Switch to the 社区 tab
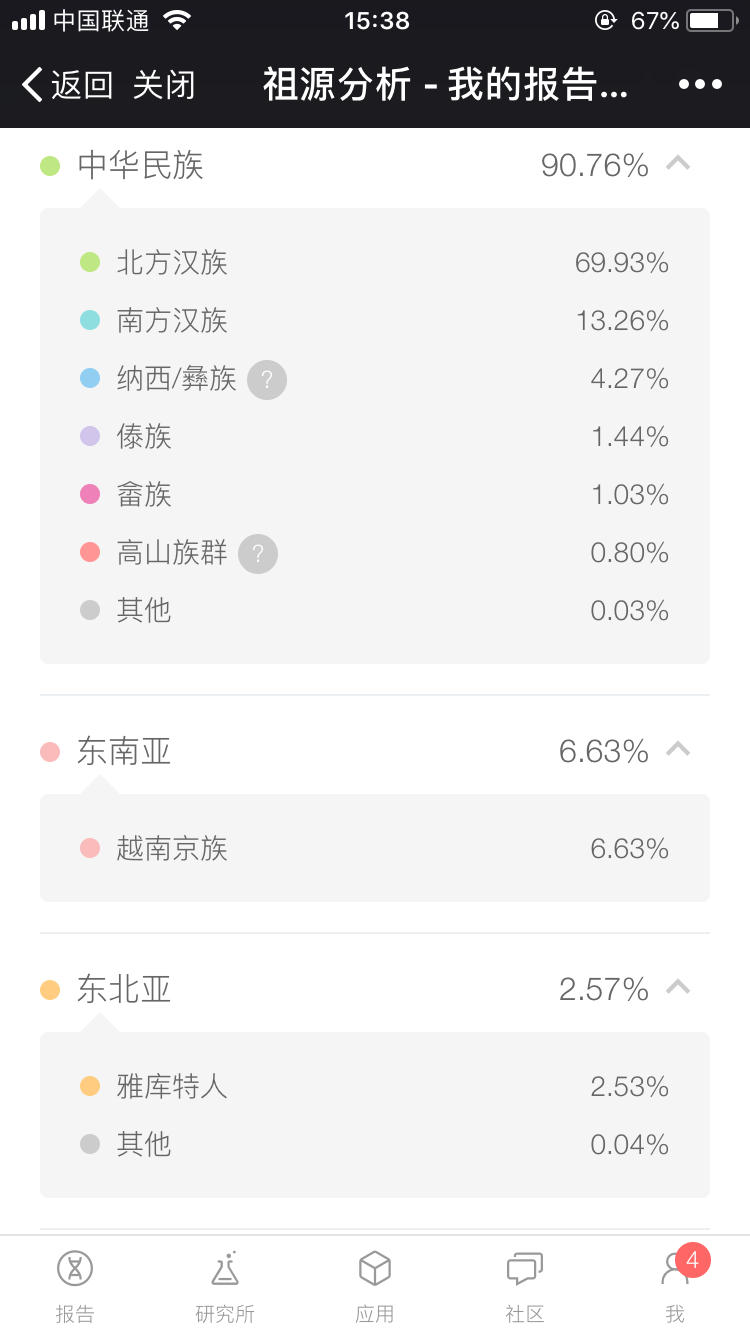 525,1286
